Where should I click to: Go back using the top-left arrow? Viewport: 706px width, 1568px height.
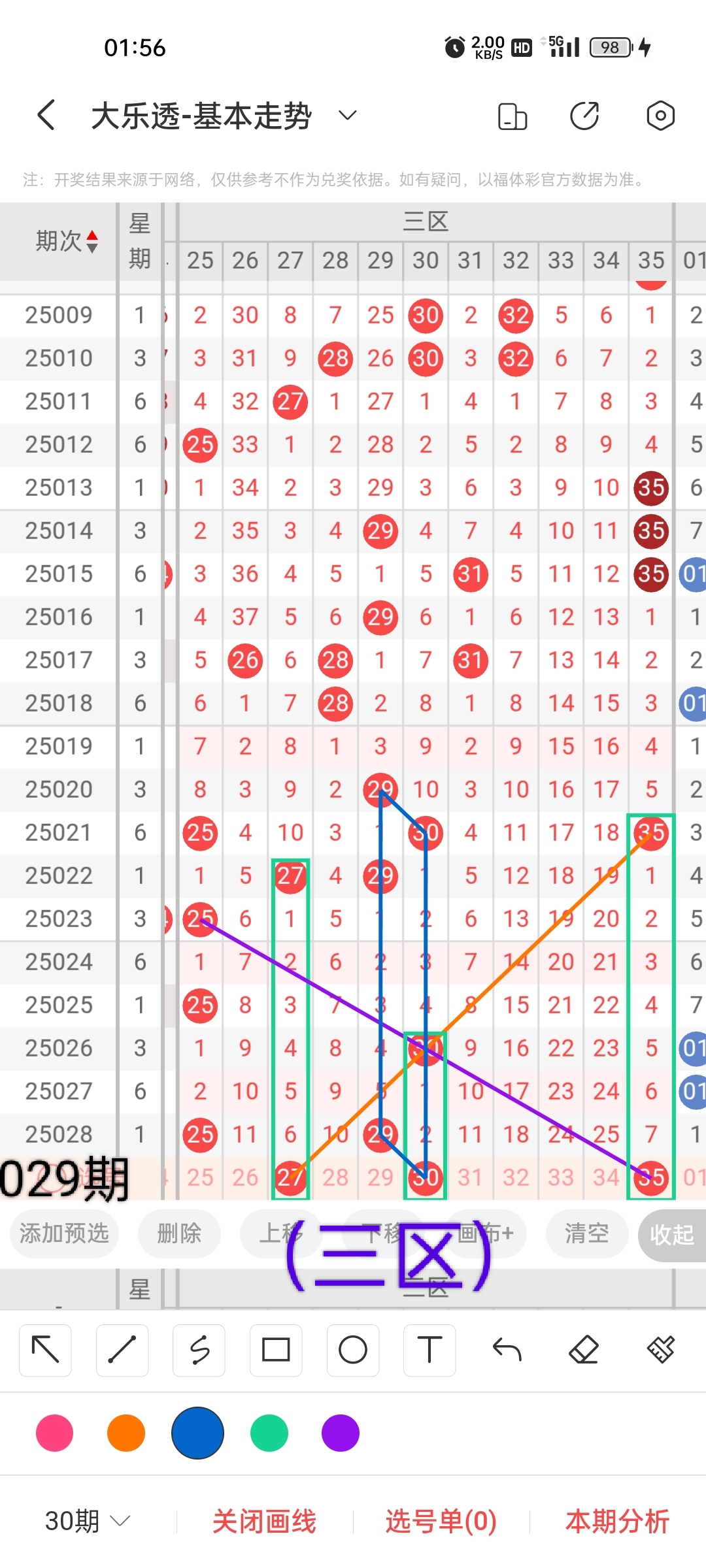46,116
